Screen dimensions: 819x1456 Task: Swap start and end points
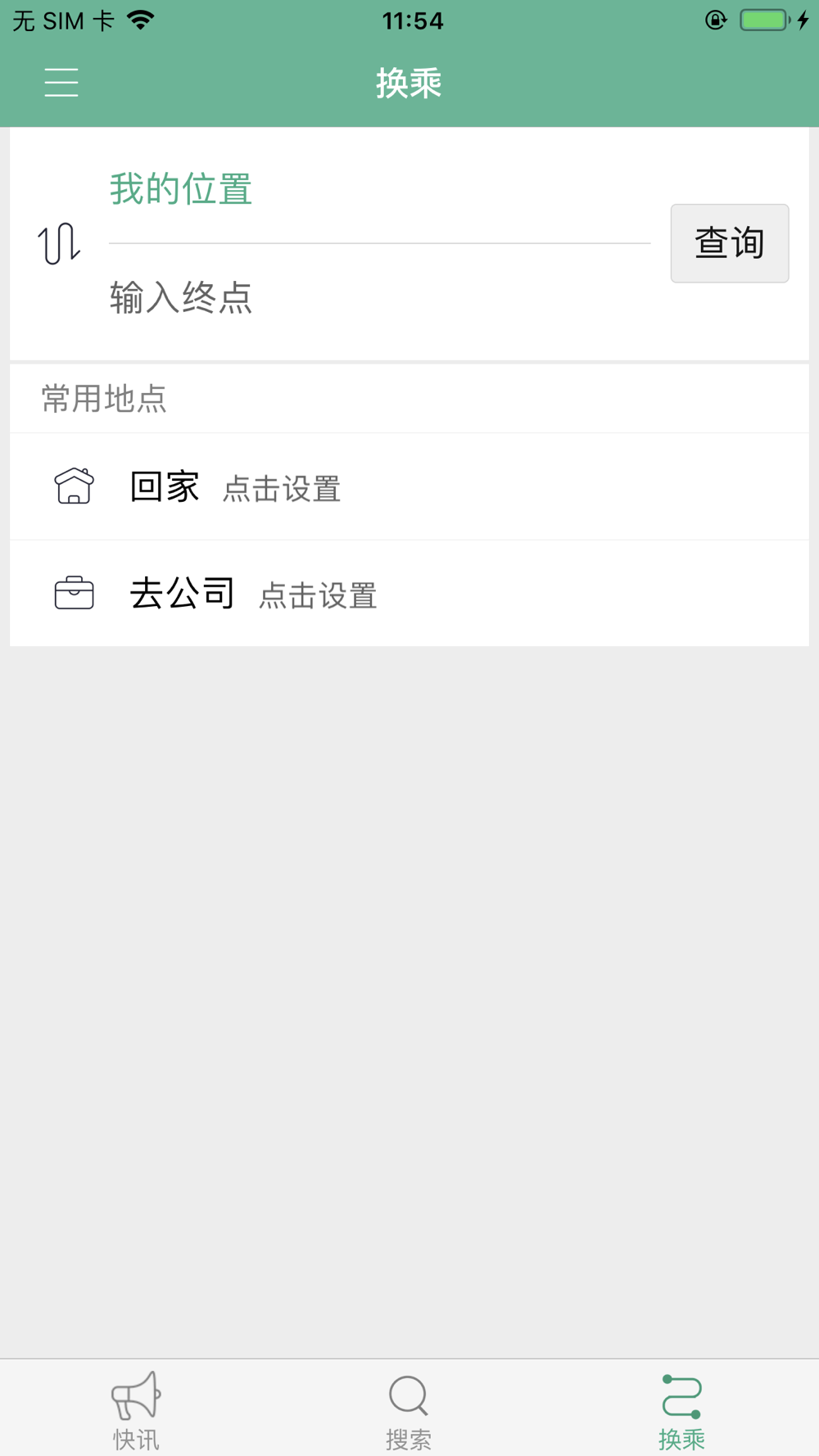click(x=59, y=243)
